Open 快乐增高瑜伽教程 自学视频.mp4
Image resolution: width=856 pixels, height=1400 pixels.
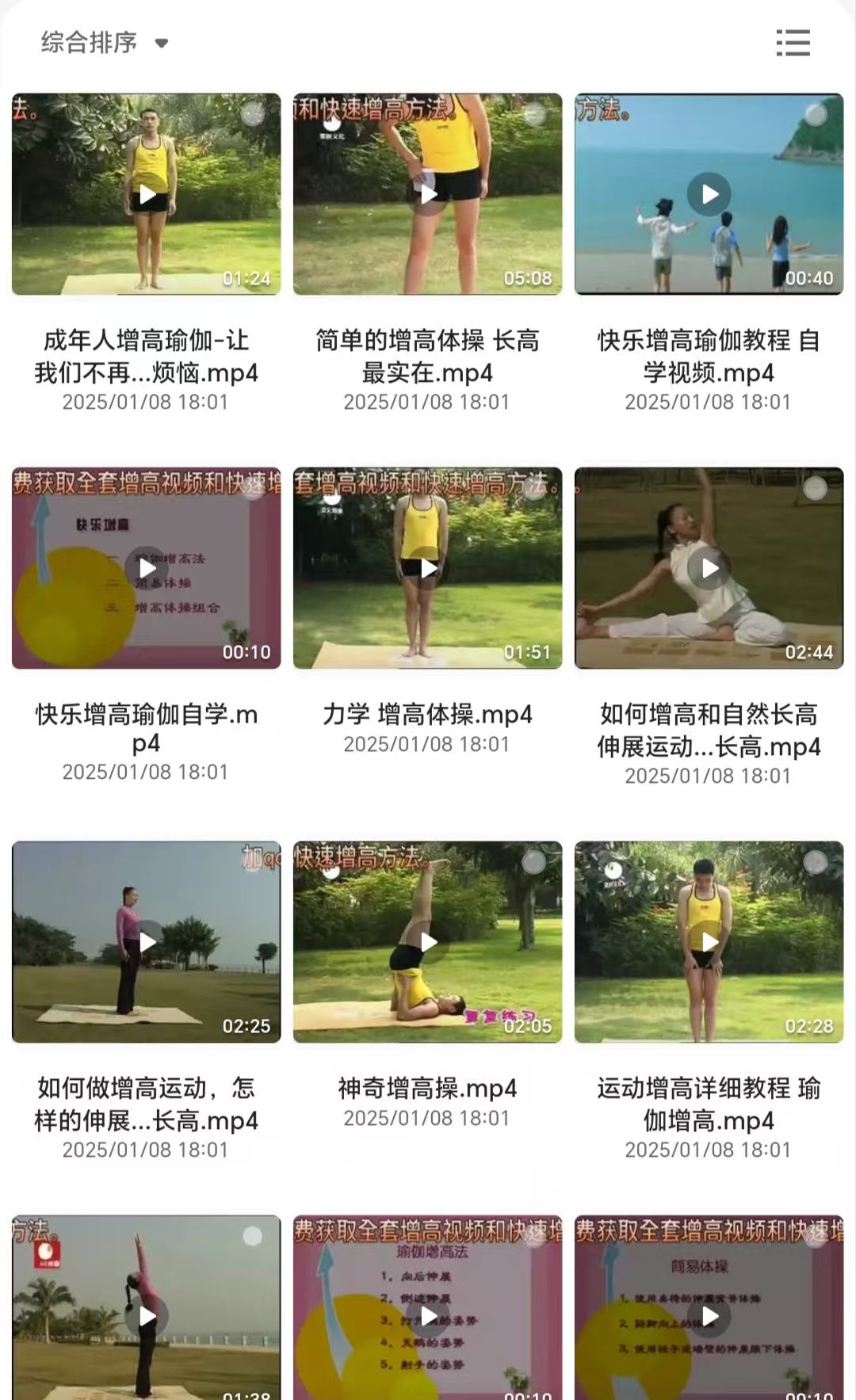pyautogui.click(x=709, y=194)
